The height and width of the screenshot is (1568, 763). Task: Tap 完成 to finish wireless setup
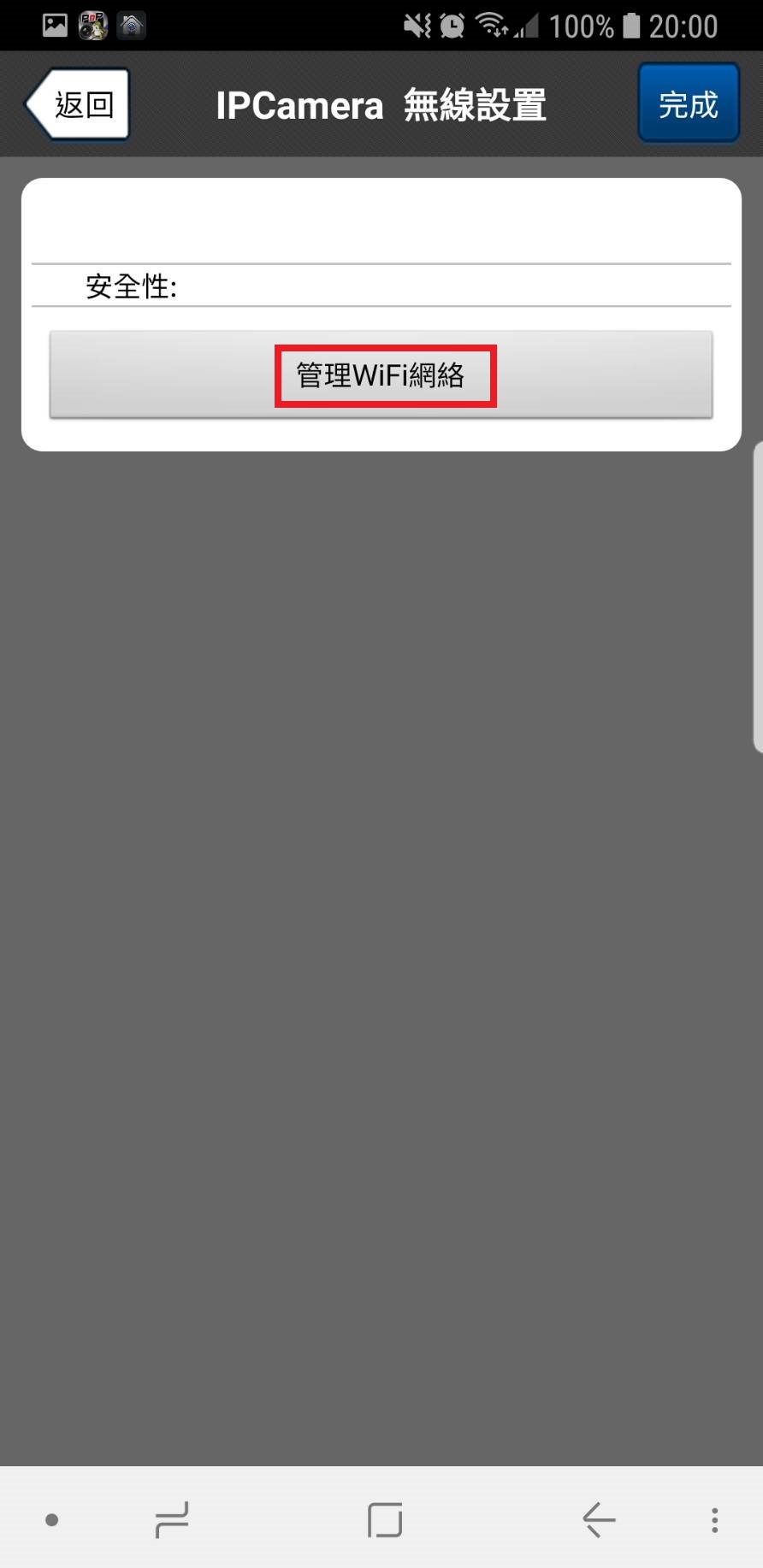pos(688,103)
